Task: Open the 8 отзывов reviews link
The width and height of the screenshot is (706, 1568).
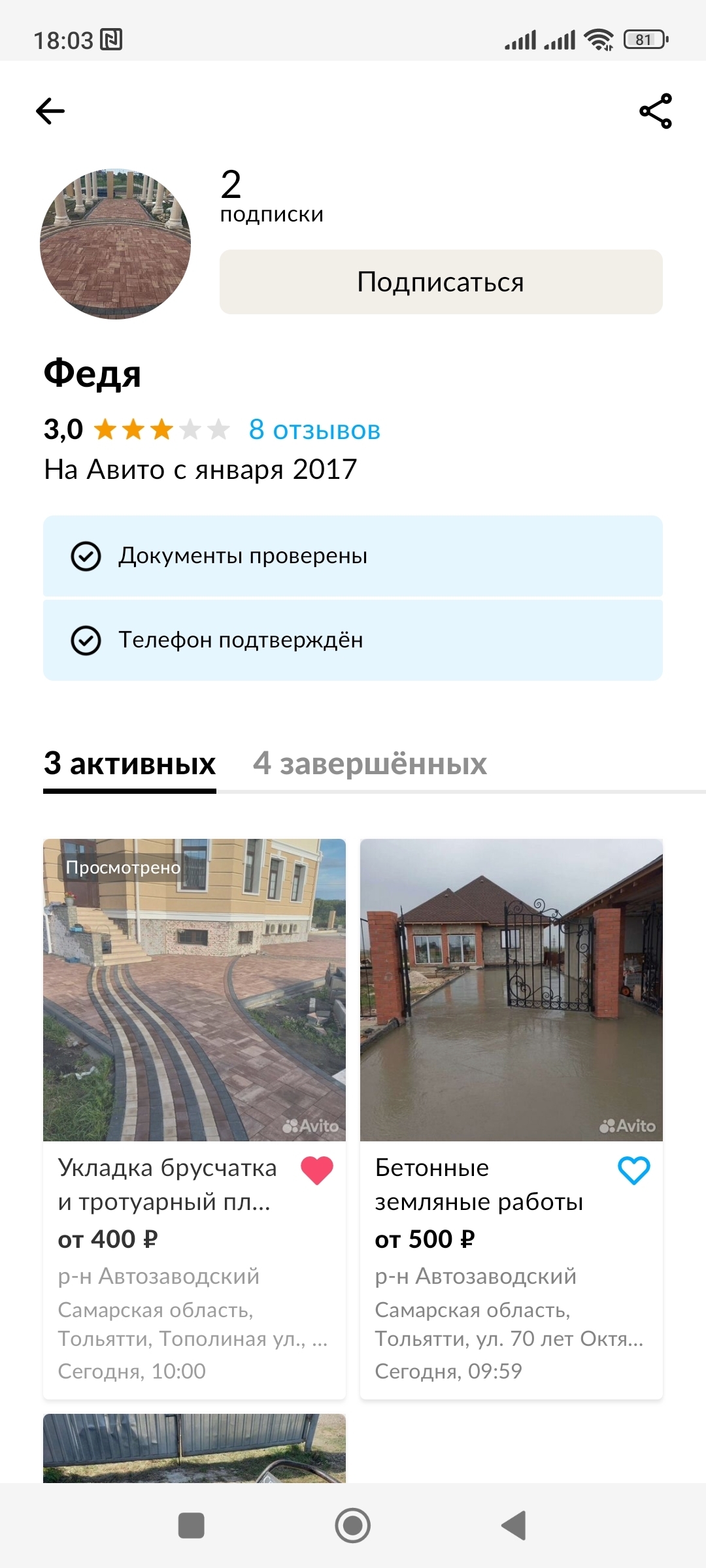Action: point(314,430)
